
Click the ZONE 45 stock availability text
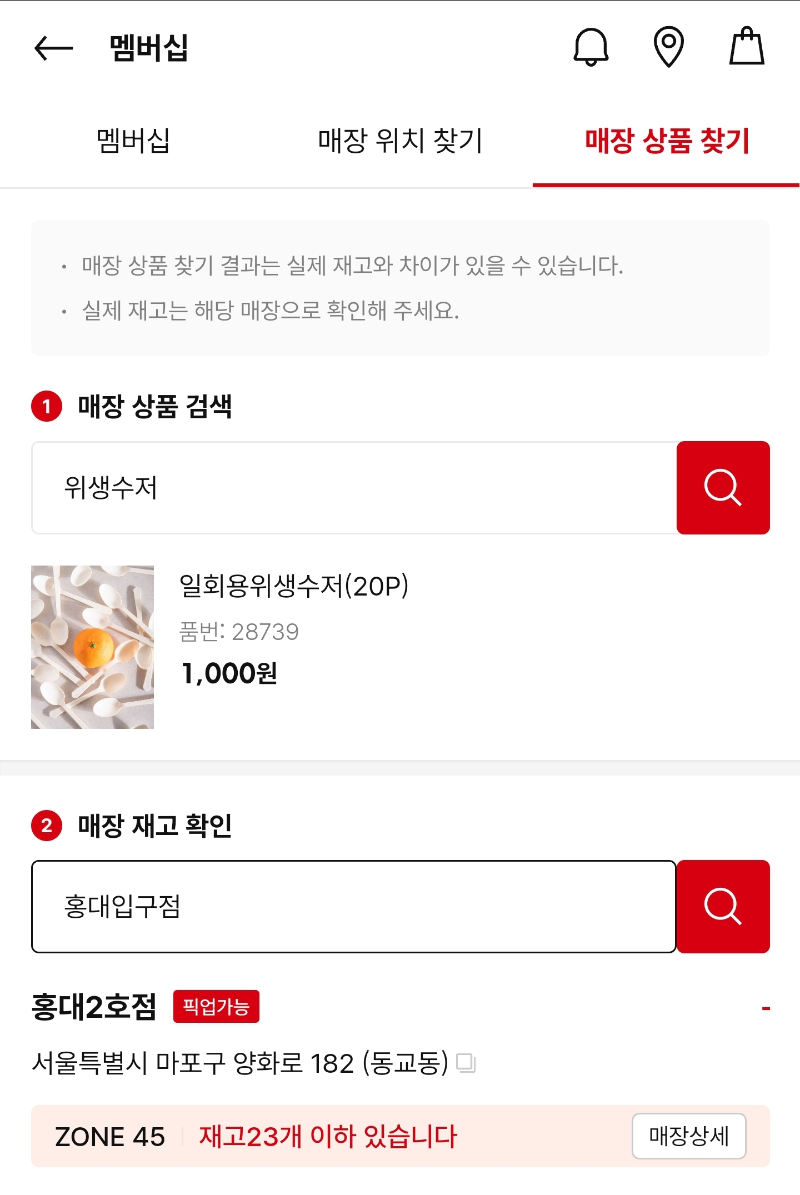(x=110, y=1137)
